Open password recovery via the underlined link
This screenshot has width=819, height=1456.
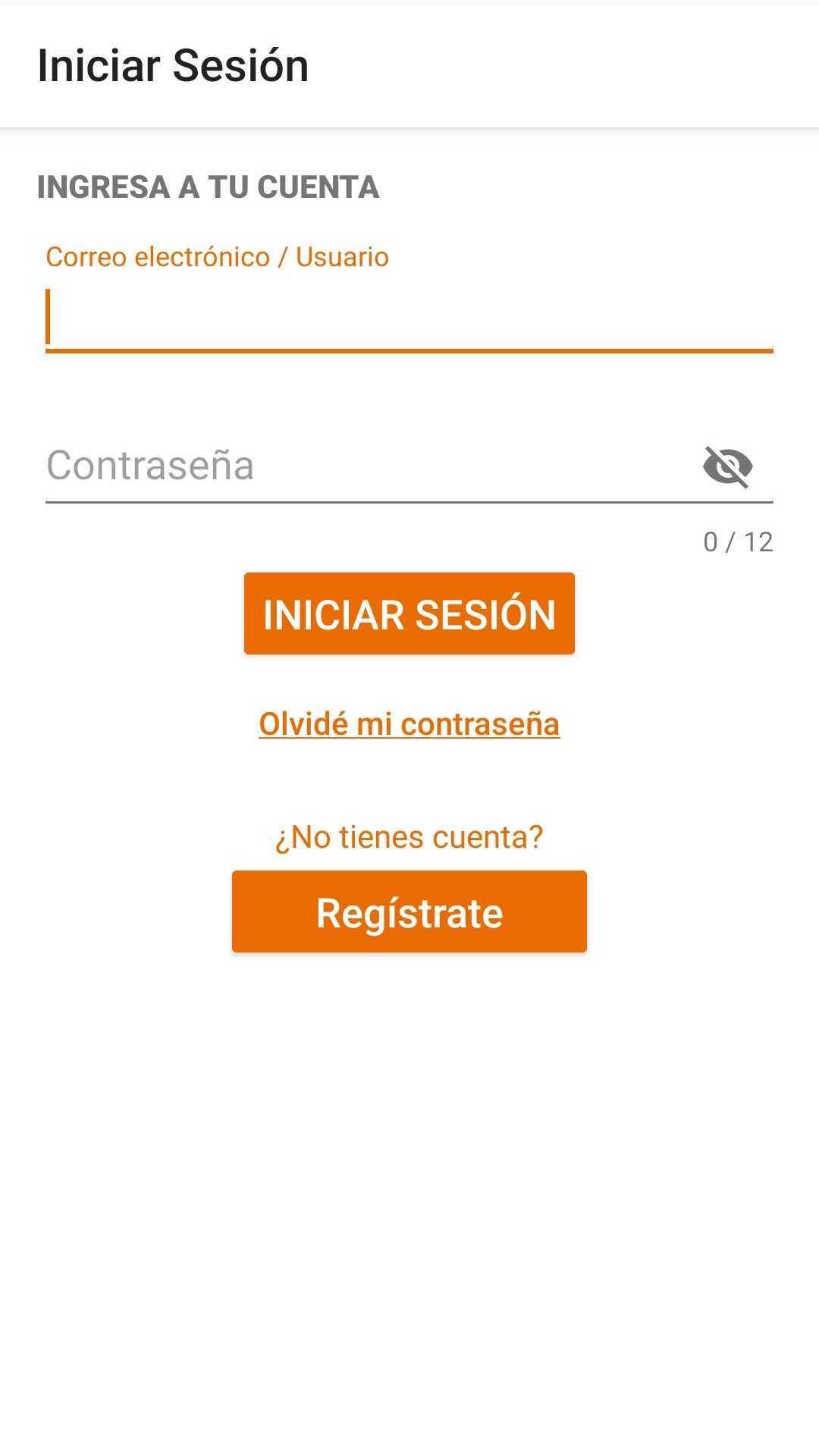[x=409, y=722]
